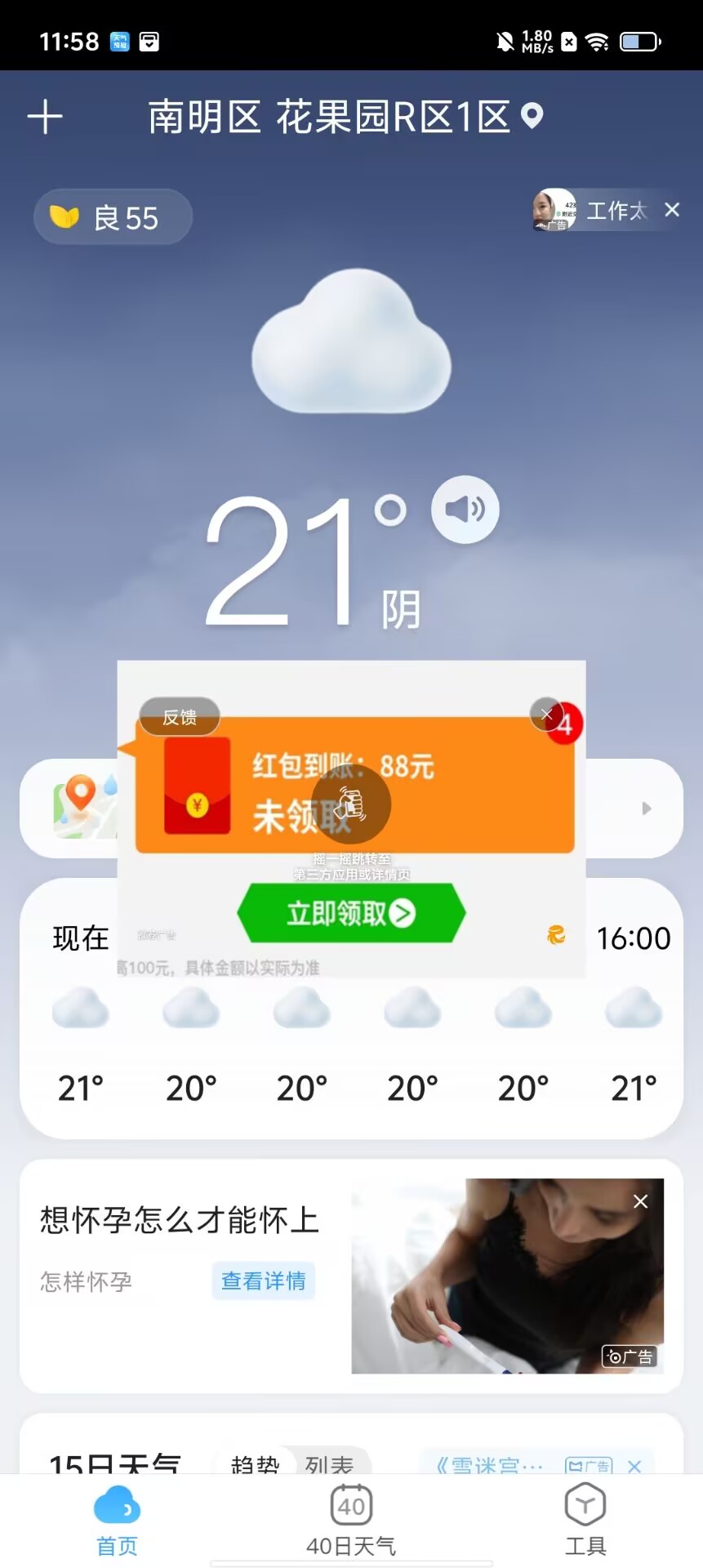Open air quality 良 55 details
703x1568 pixels.
point(113,217)
